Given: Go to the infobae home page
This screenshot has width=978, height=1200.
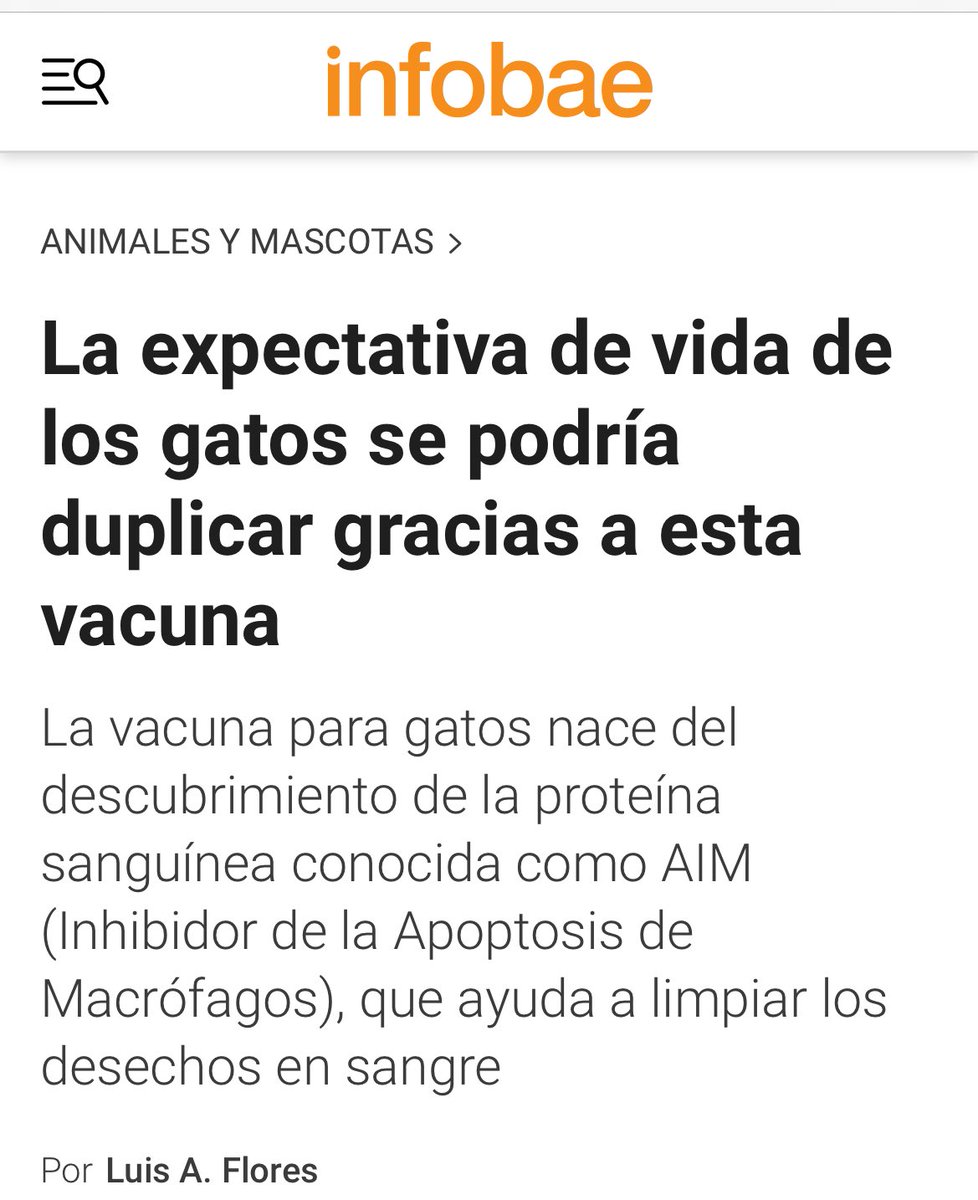Looking at the screenshot, I should click(489, 82).
